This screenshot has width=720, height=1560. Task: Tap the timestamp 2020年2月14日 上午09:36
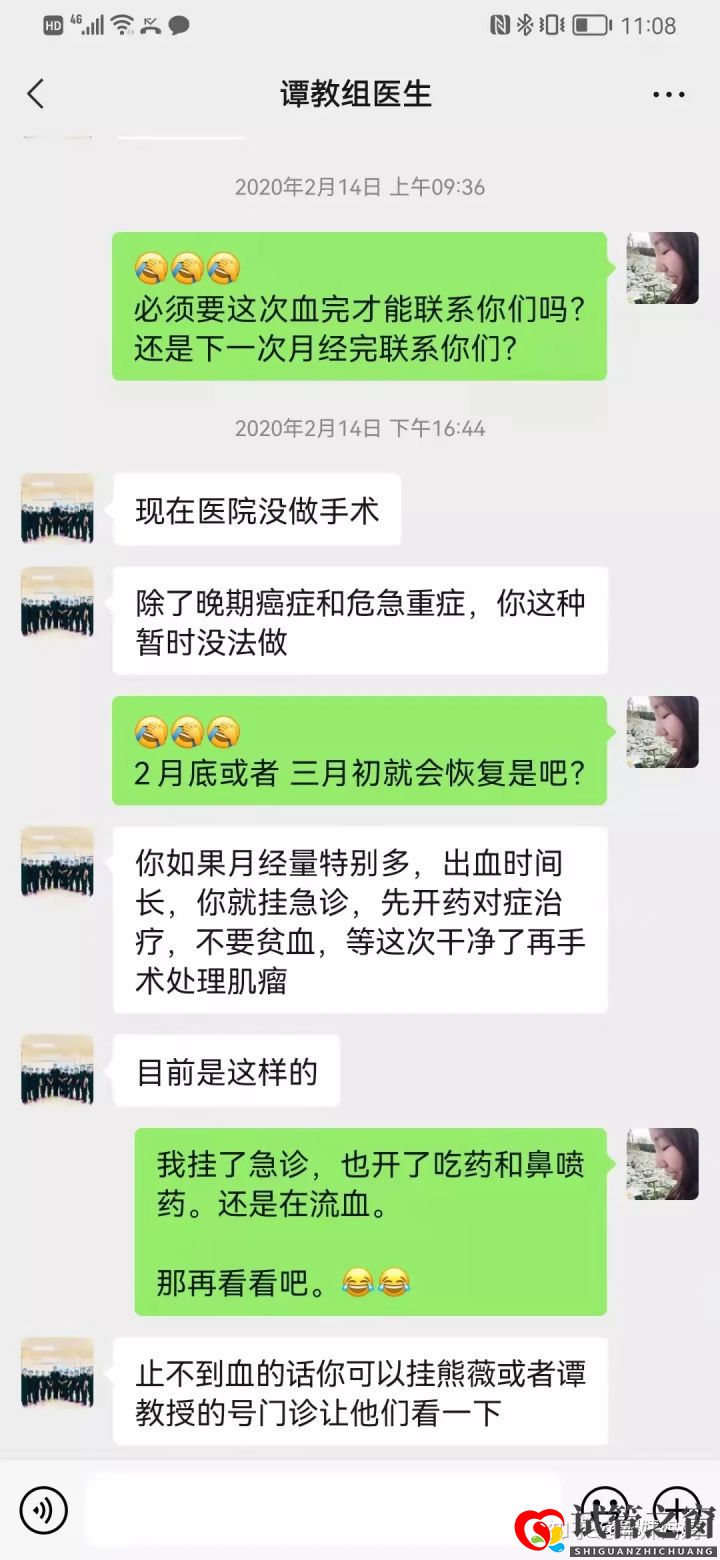(360, 185)
